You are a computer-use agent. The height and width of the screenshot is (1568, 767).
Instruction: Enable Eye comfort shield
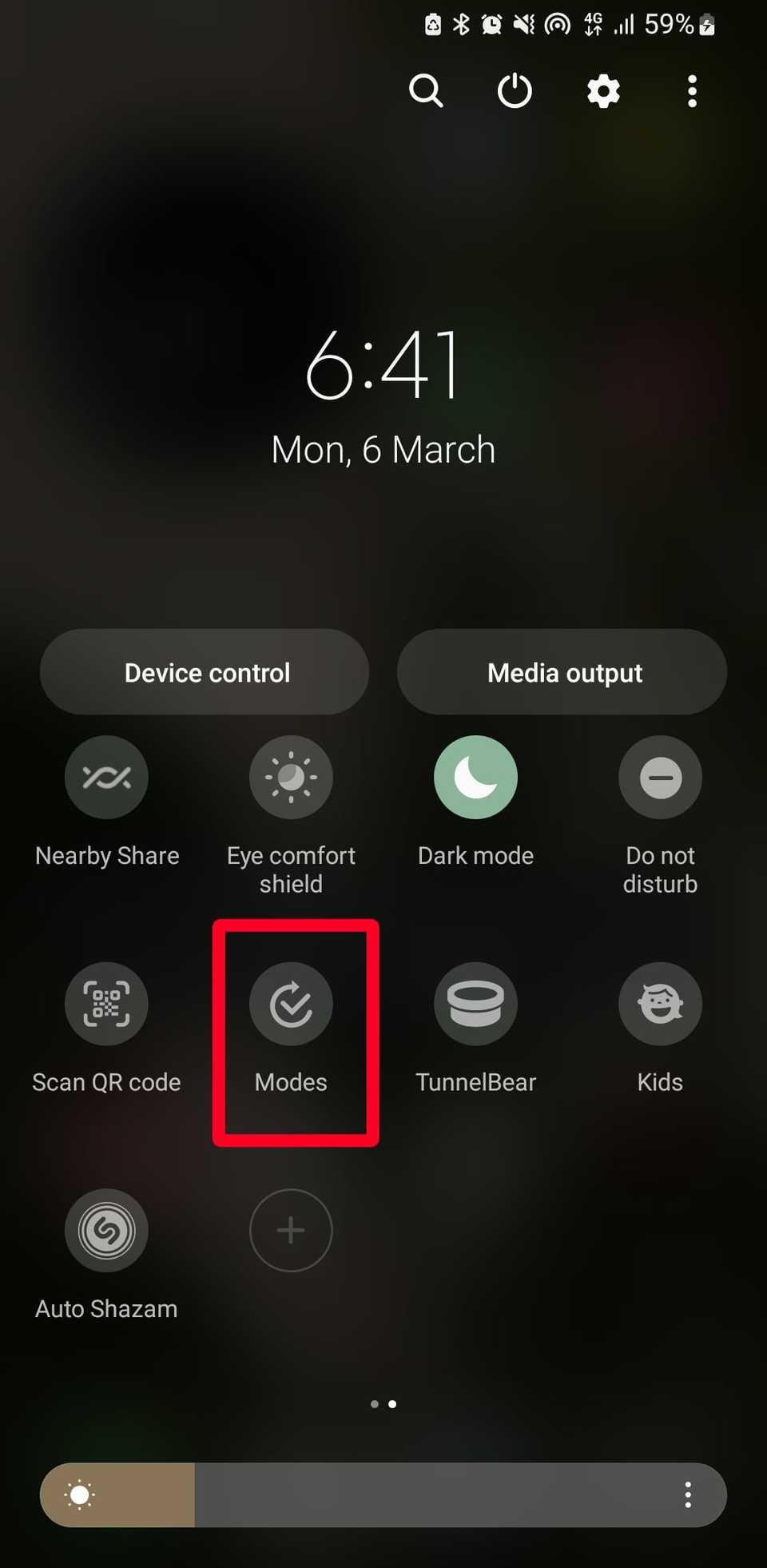291,777
